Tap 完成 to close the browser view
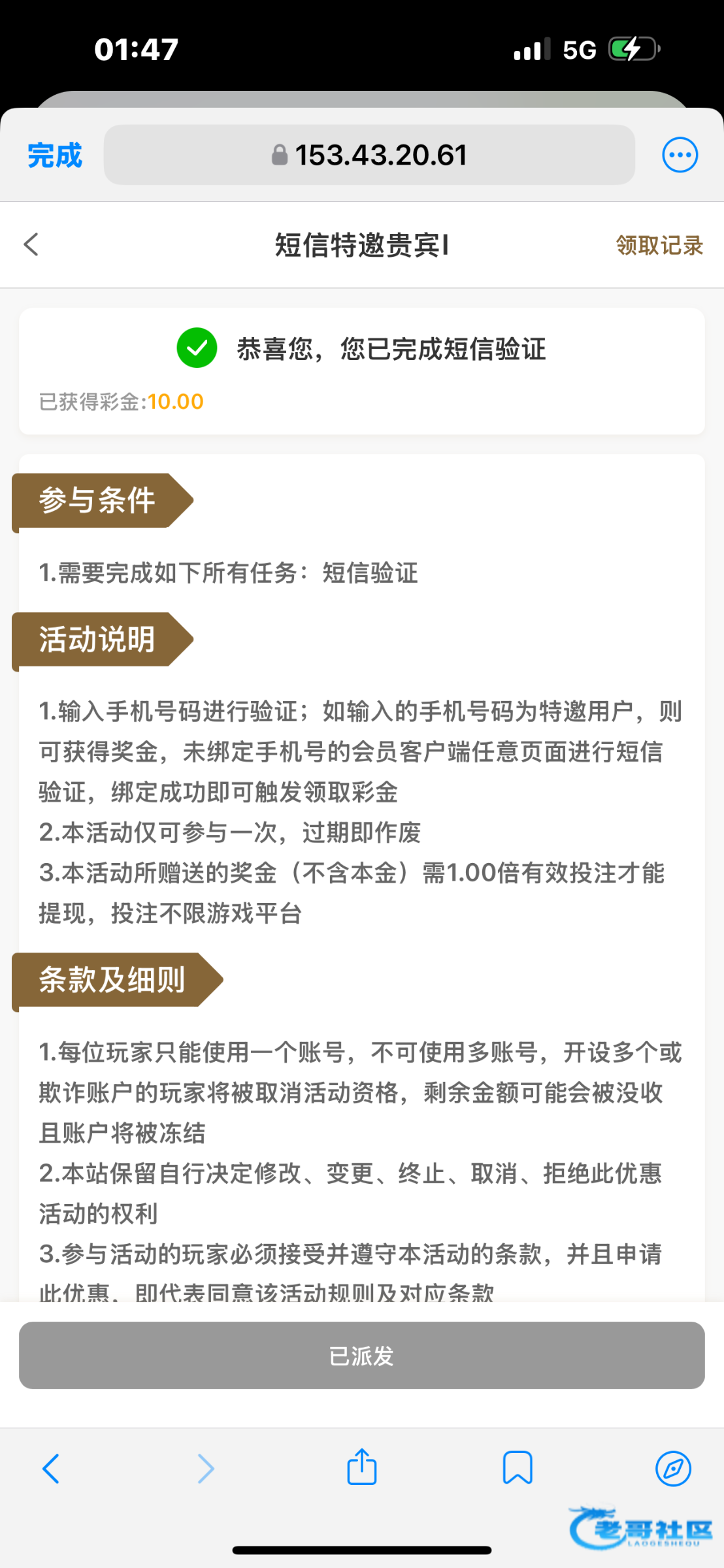Viewport: 724px width, 1568px height. coord(55,155)
